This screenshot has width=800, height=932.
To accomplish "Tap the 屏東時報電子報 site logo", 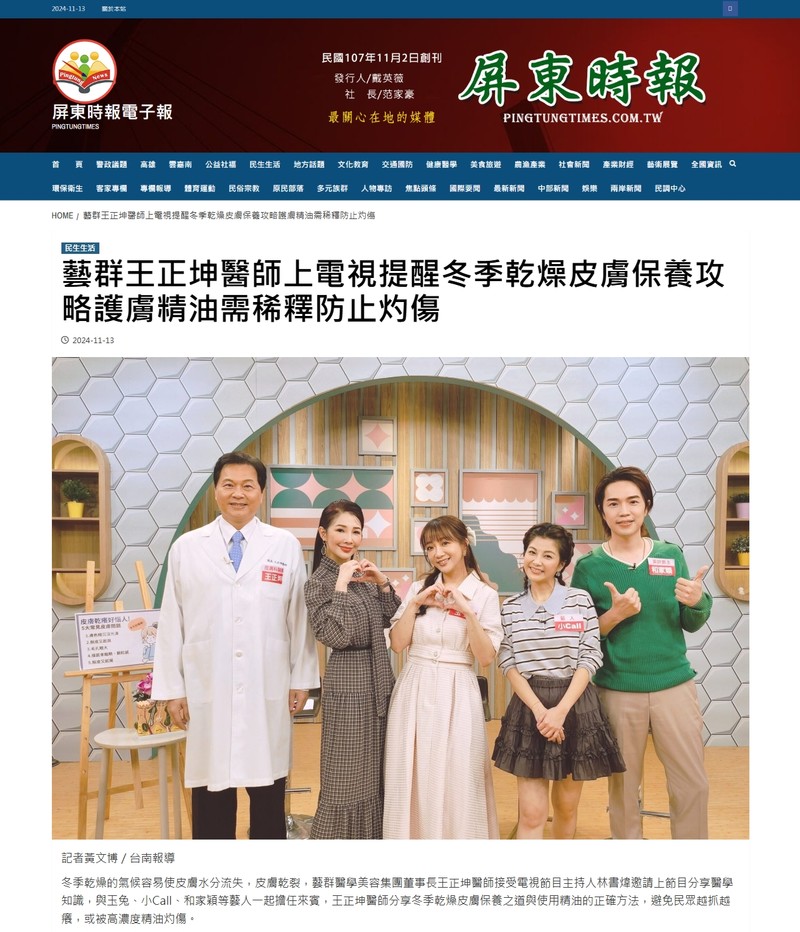I will point(112,85).
